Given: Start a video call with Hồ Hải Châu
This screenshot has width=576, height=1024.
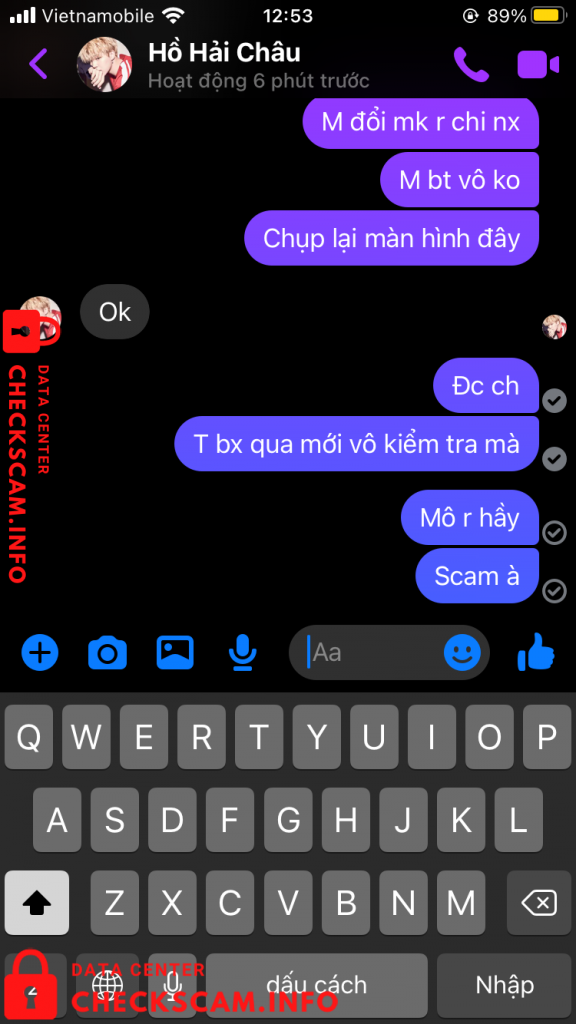Looking at the screenshot, I should [538, 65].
